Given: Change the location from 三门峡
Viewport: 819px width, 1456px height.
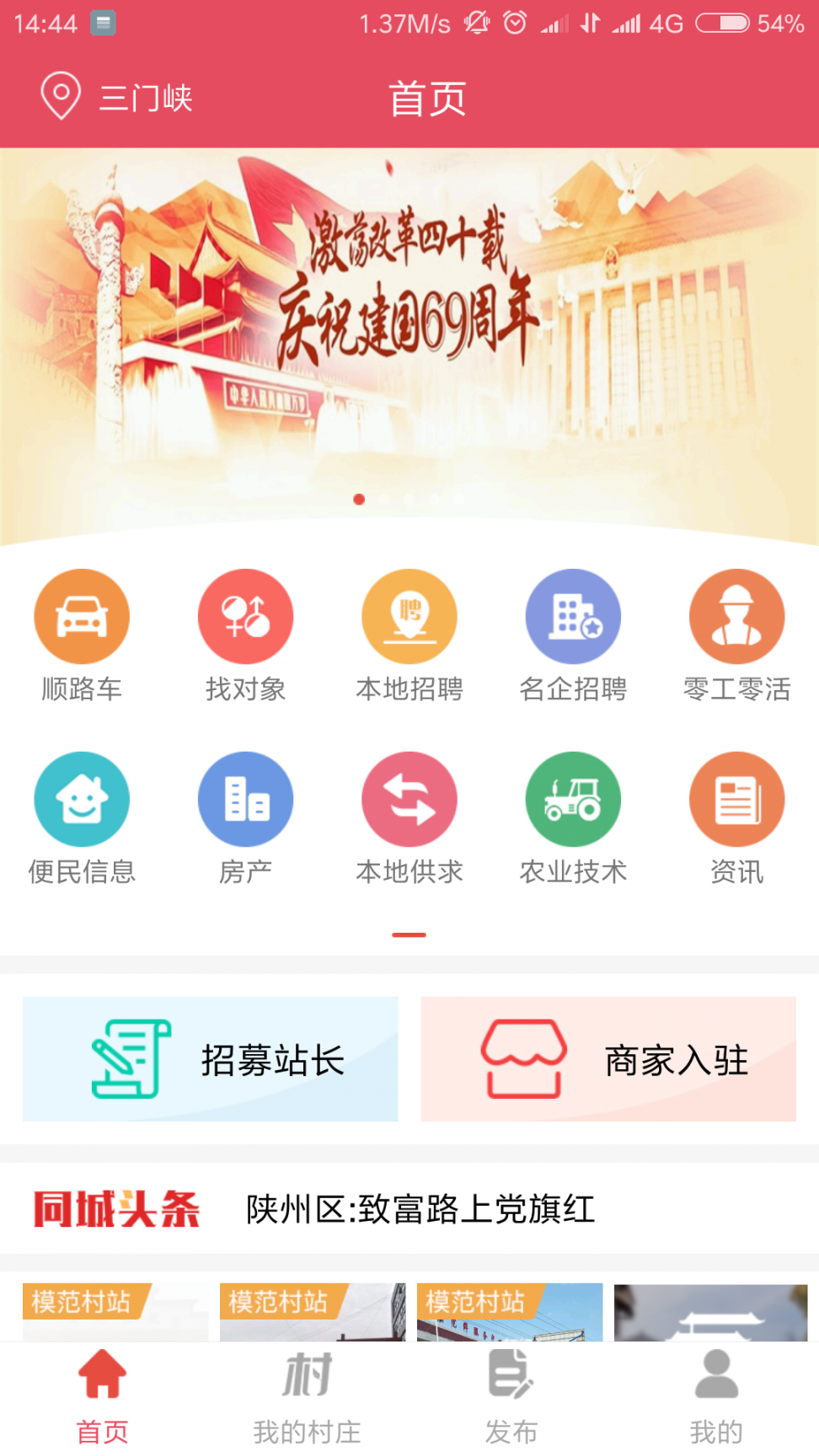Looking at the screenshot, I should click(x=118, y=98).
